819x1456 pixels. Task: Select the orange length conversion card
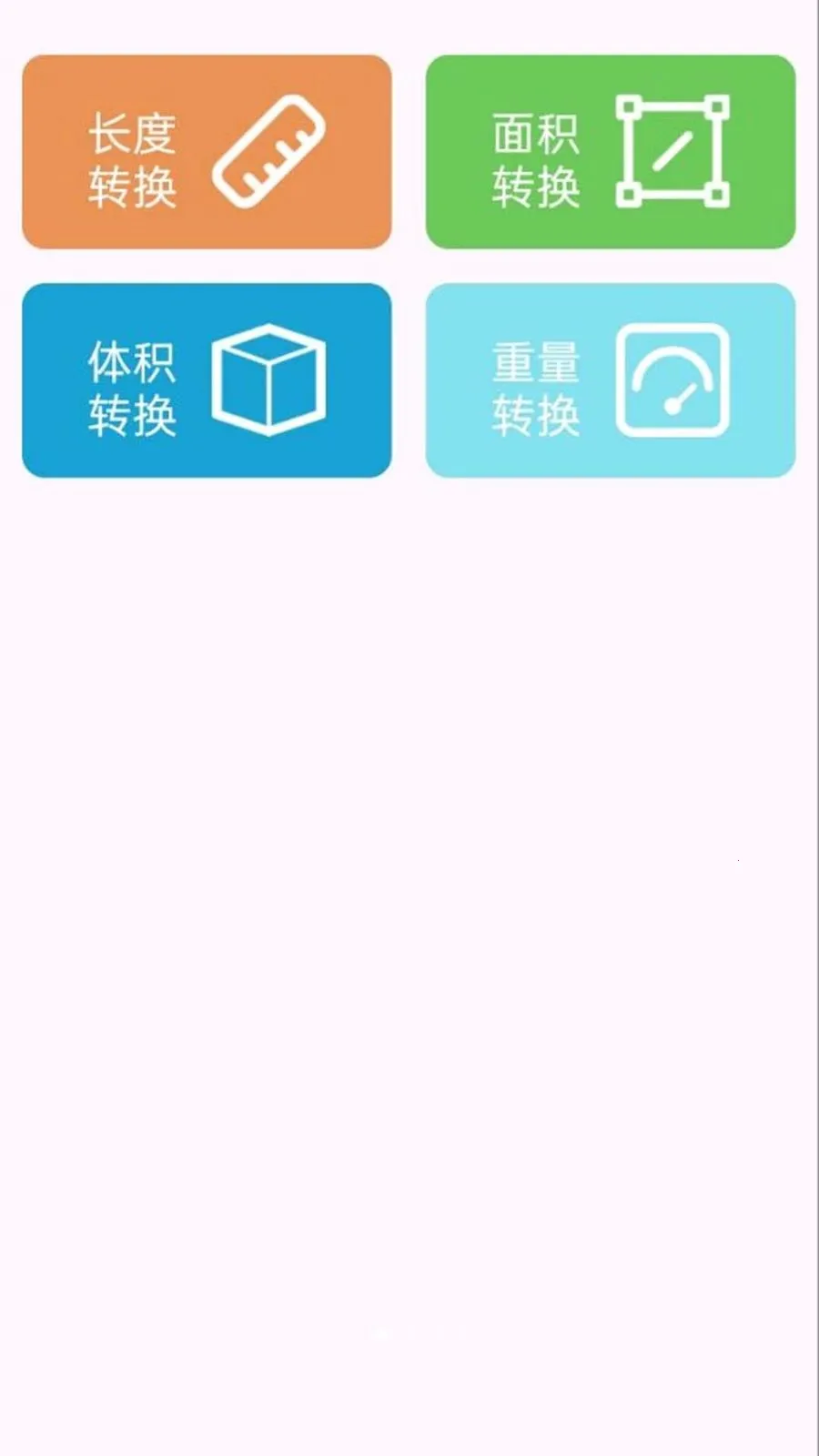click(207, 151)
